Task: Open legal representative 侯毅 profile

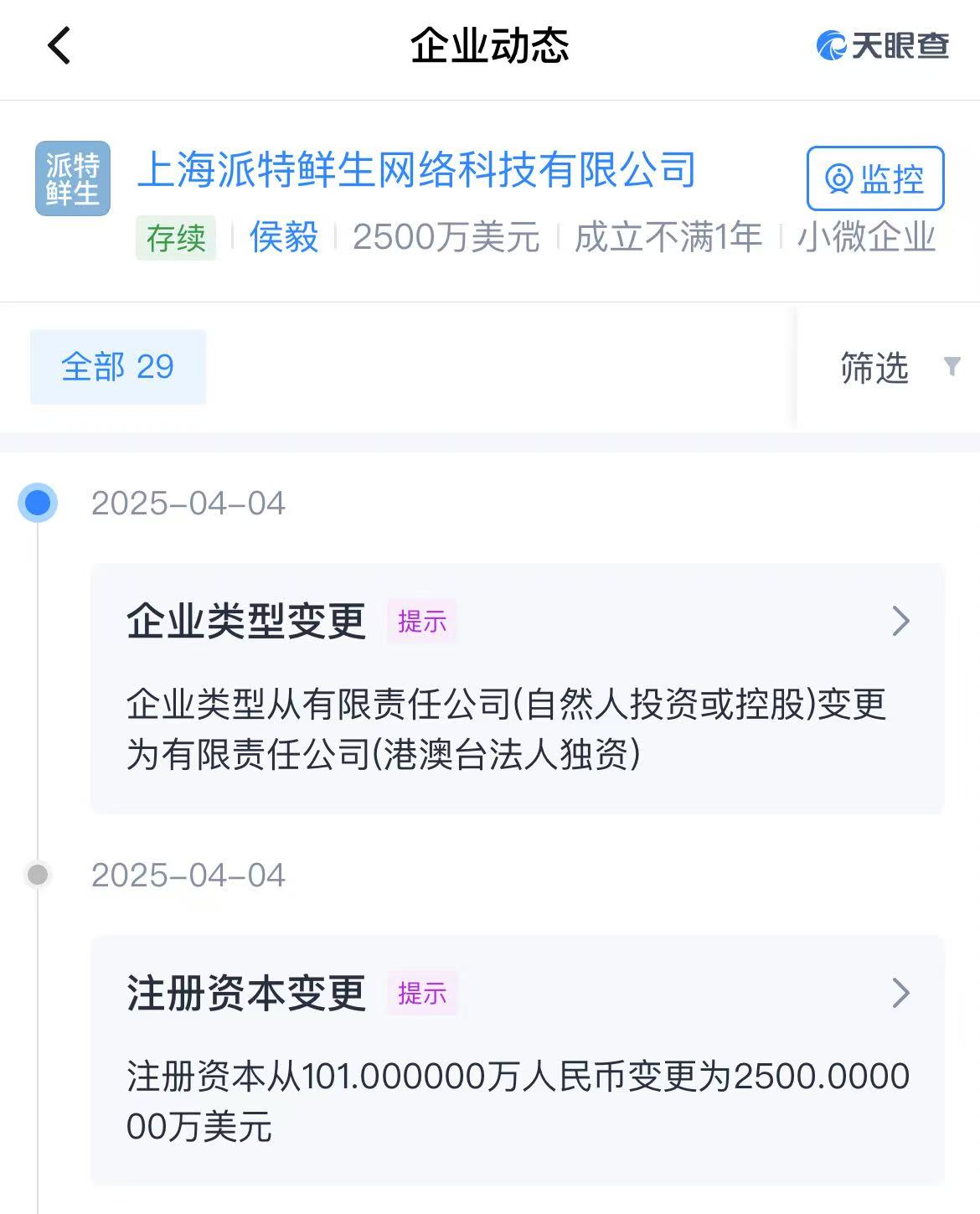Action: [x=281, y=237]
